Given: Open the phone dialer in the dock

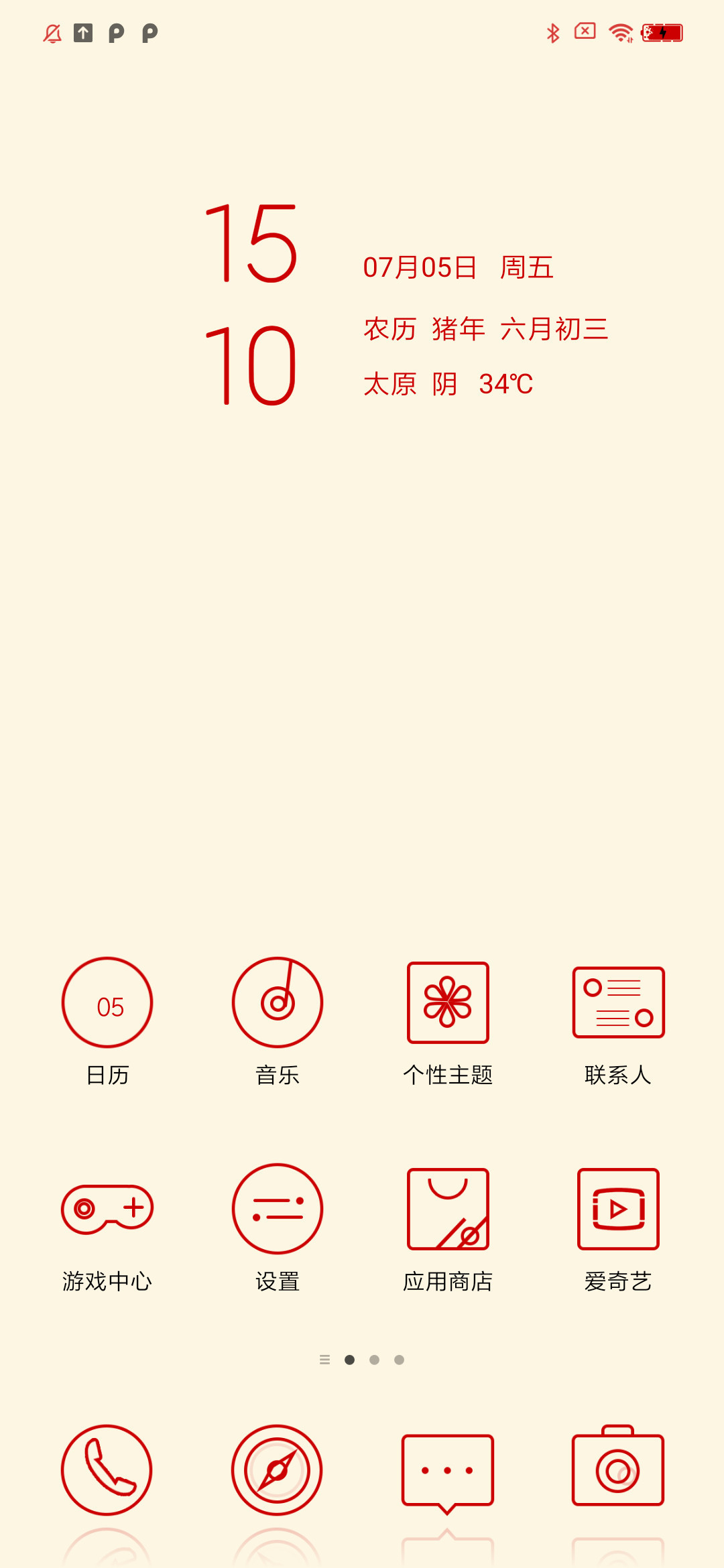Looking at the screenshot, I should pos(107,1470).
